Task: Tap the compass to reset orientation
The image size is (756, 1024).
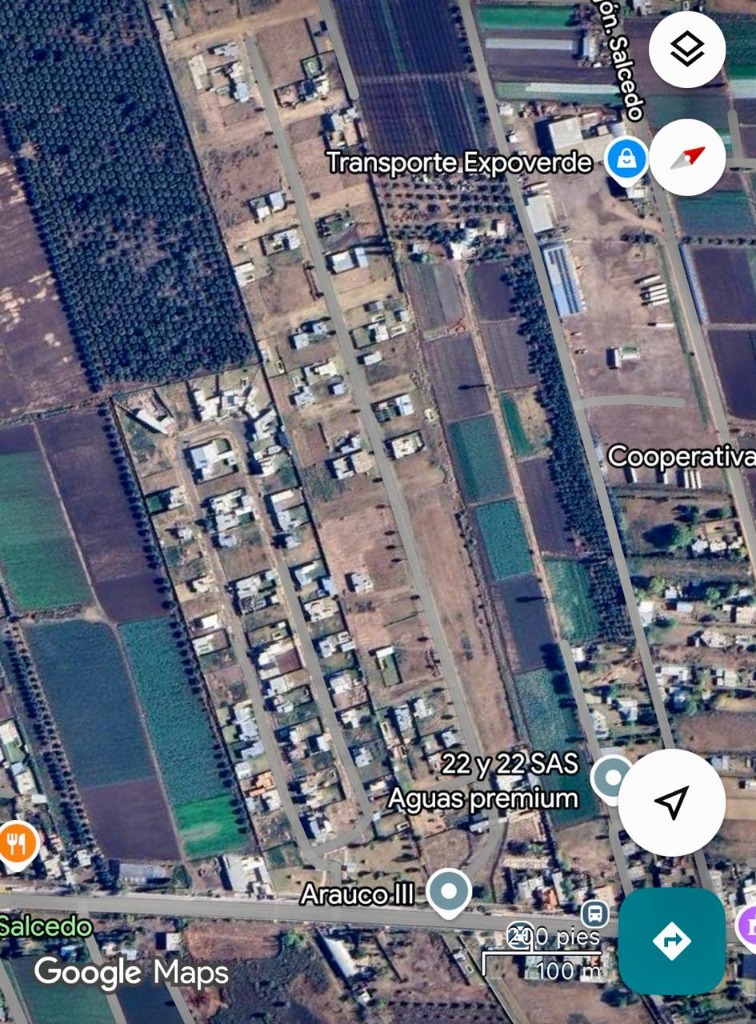Action: click(x=687, y=158)
